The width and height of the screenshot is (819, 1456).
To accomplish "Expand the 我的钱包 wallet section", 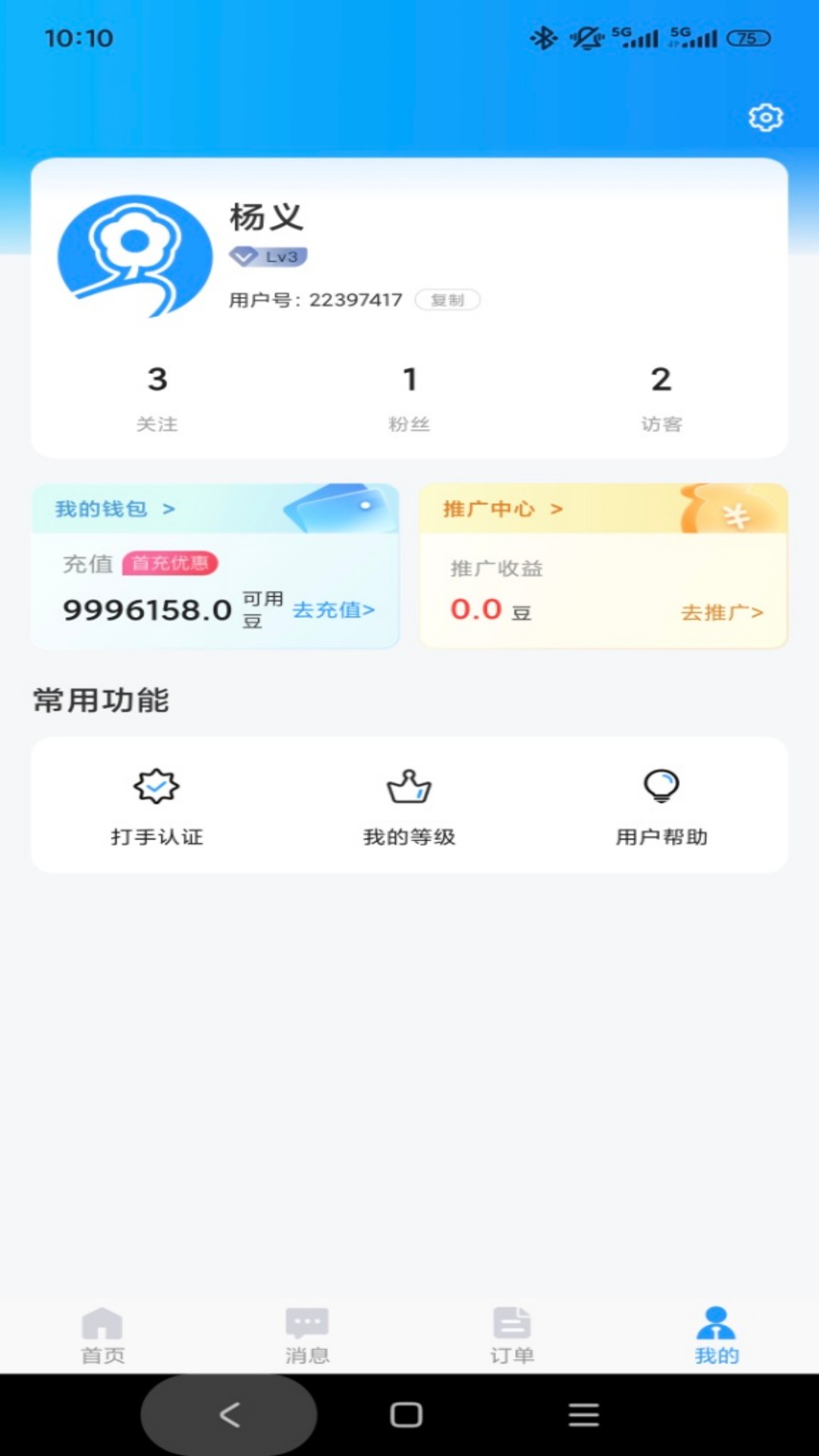I will click(x=110, y=510).
